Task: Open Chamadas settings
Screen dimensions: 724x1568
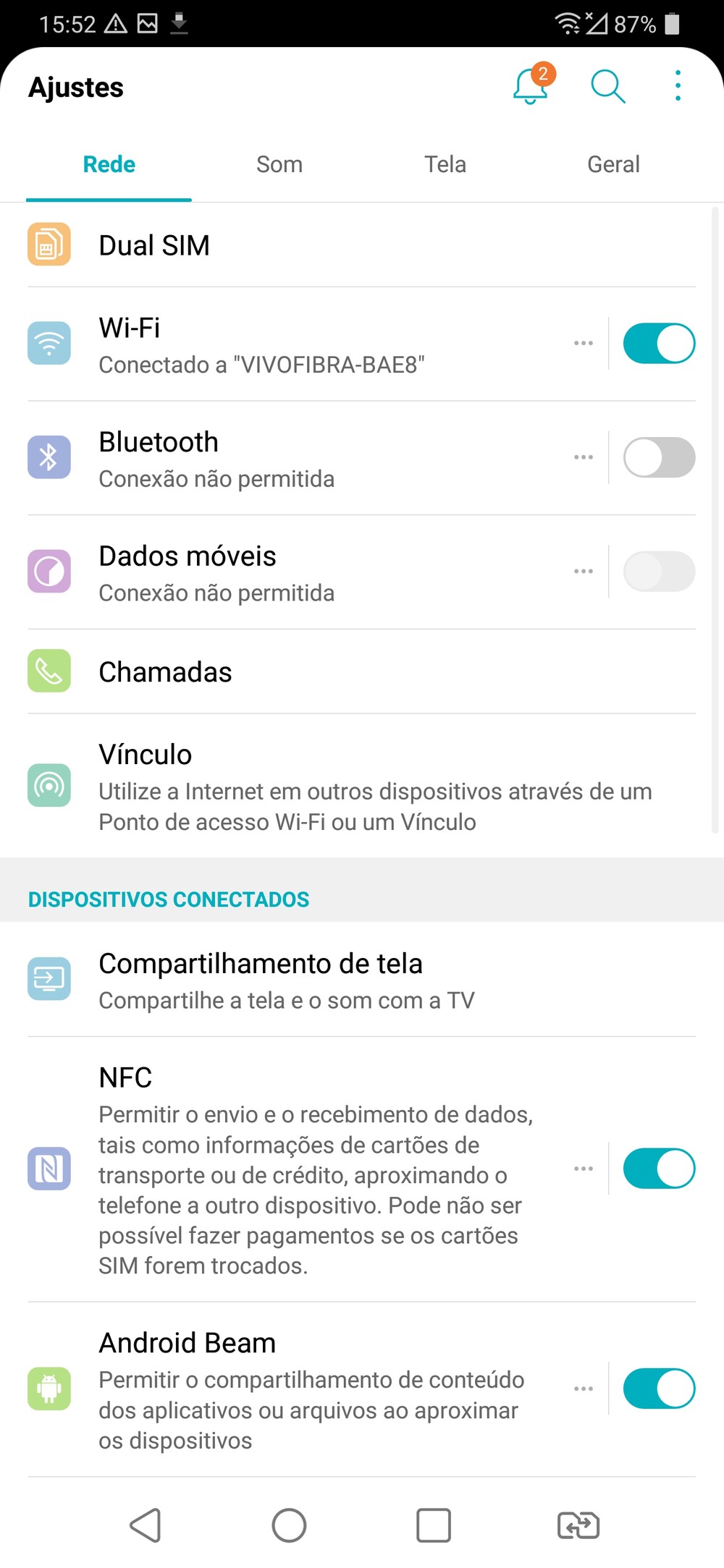Action: click(362, 671)
